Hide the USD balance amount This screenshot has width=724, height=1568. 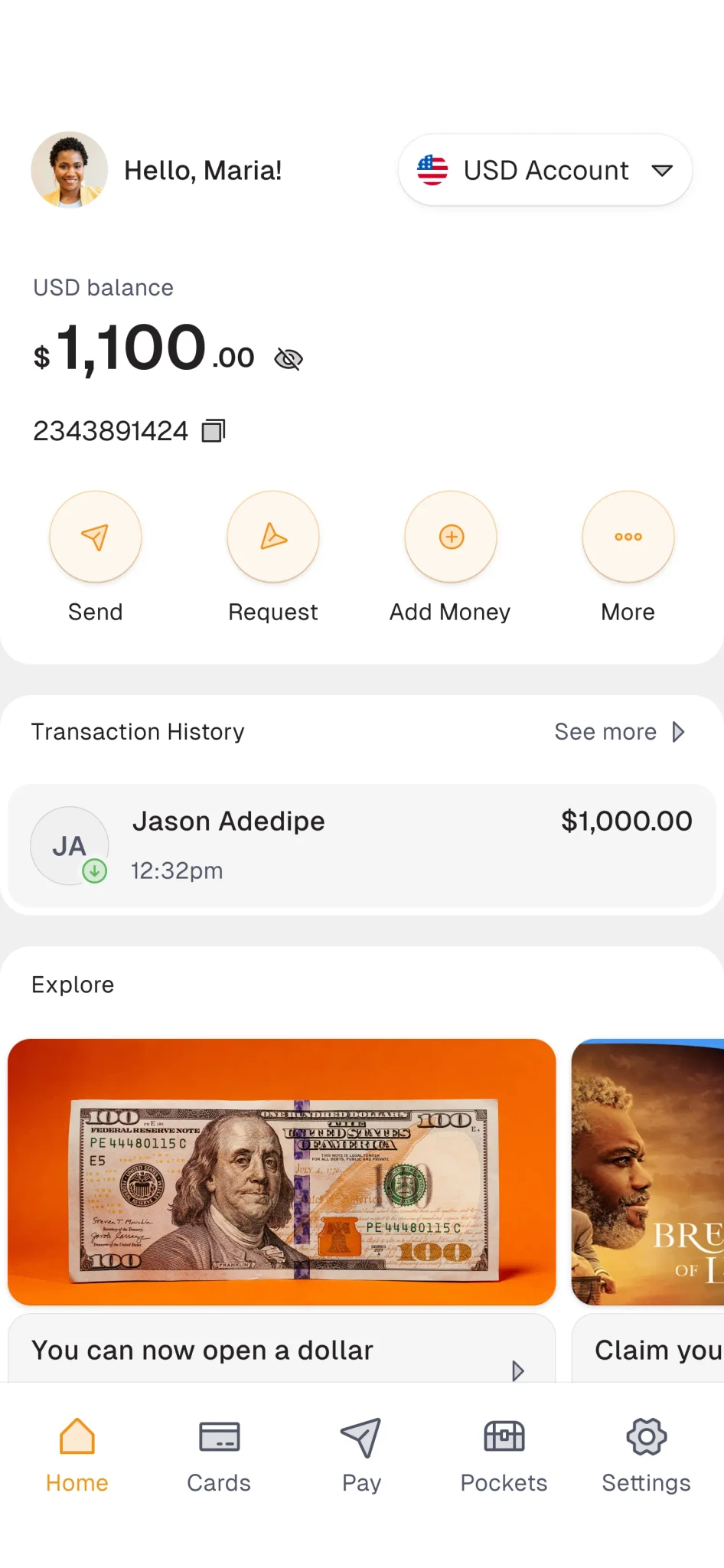coord(289,358)
